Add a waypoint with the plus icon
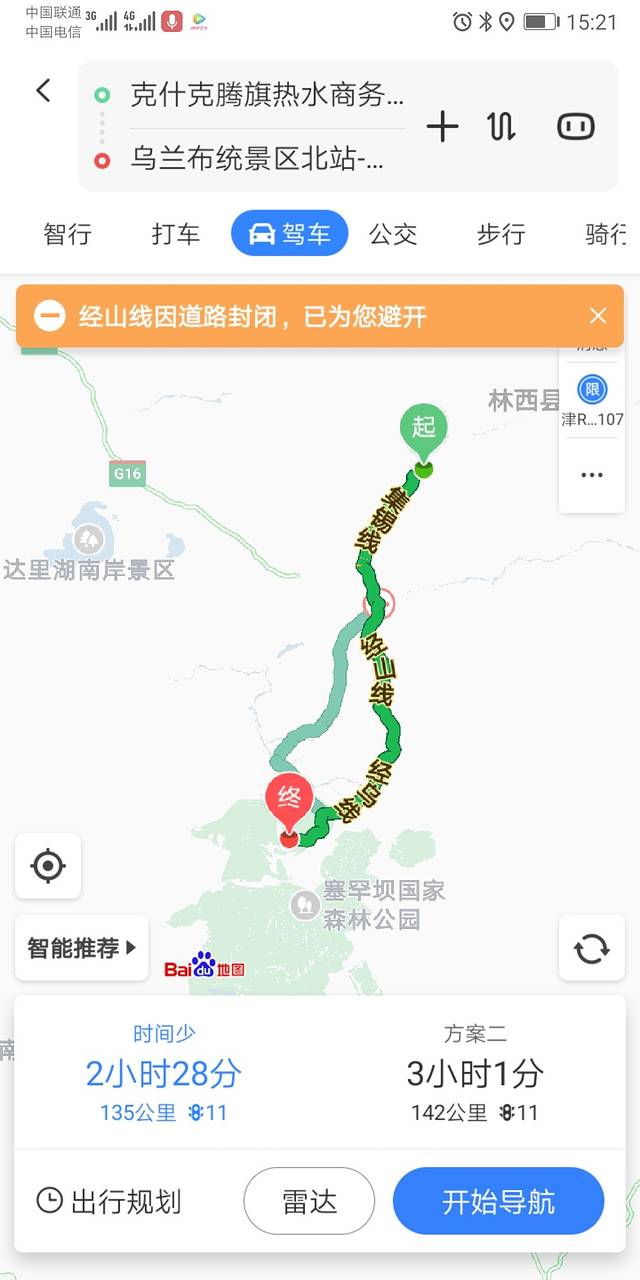The height and width of the screenshot is (1280, 640). coord(442,126)
